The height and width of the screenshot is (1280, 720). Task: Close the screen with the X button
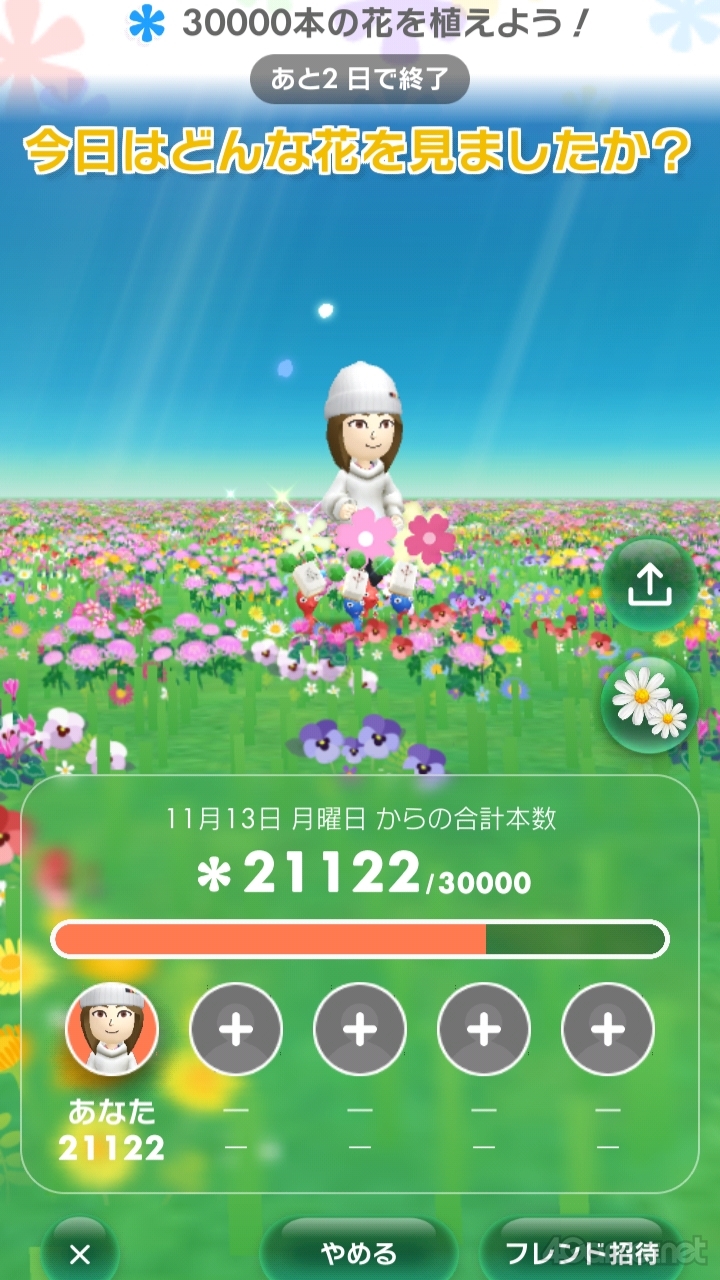point(80,1253)
